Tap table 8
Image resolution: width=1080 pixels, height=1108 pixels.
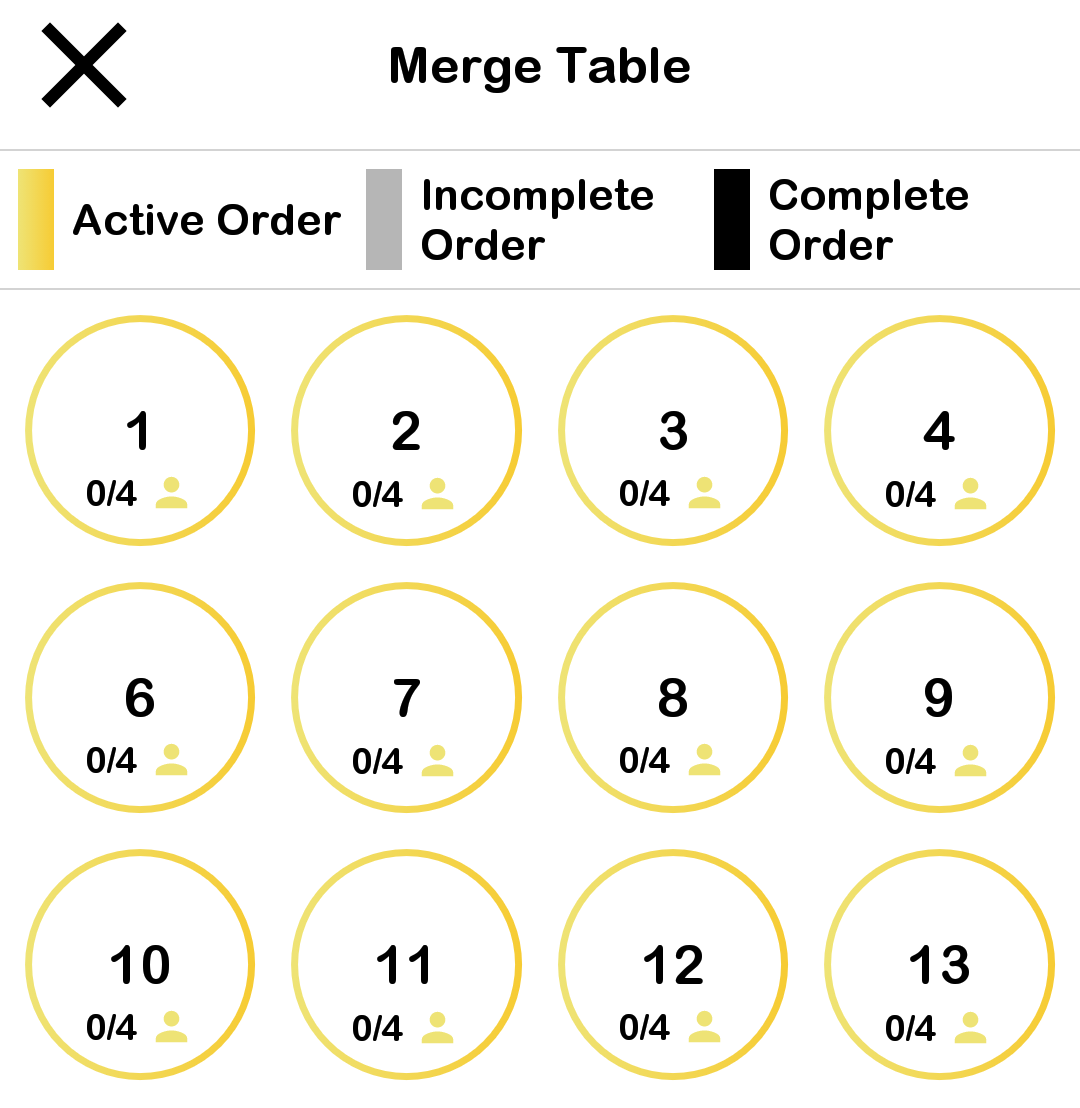pos(673,698)
